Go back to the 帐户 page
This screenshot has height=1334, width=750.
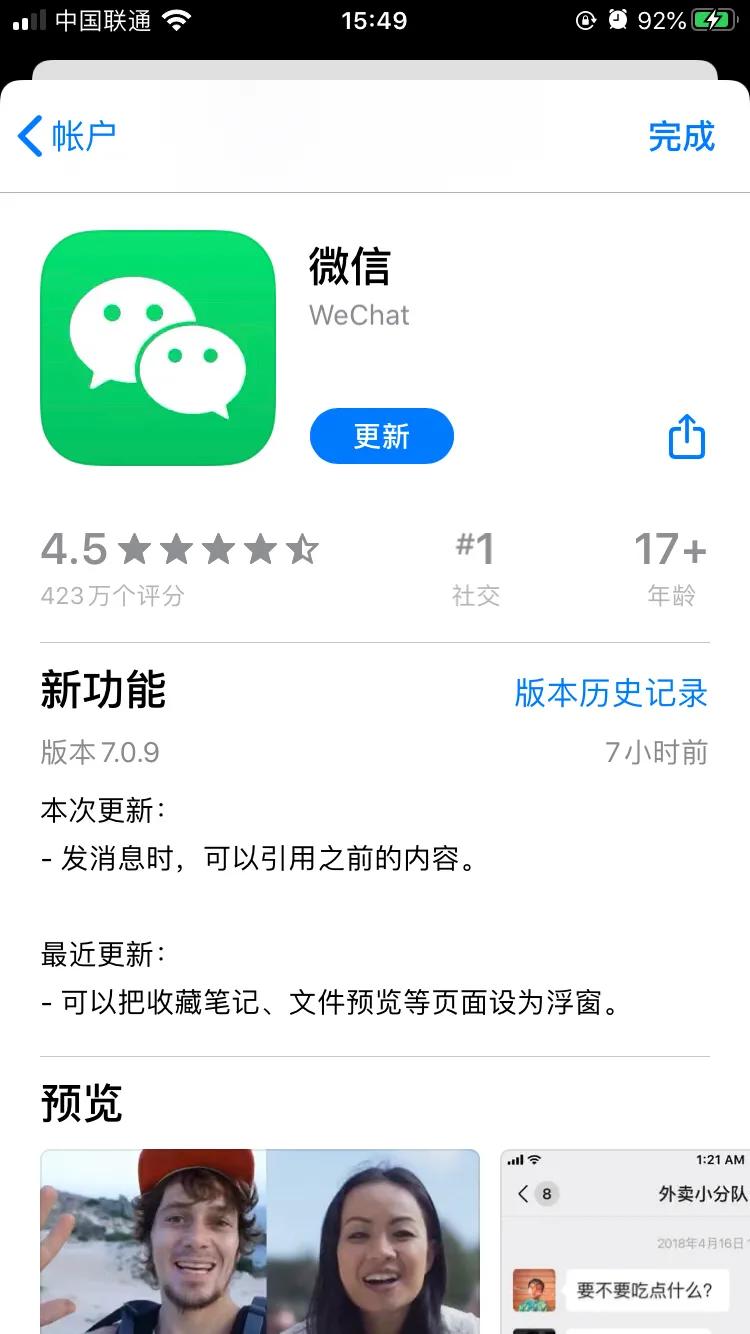pos(67,136)
